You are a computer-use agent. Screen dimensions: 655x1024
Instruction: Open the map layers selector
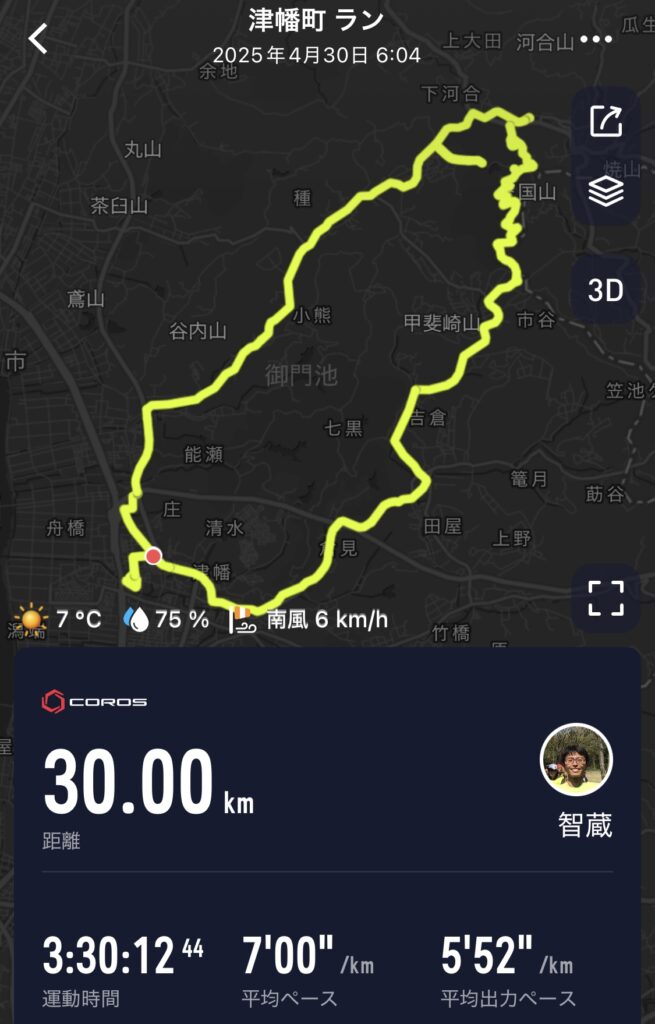click(x=606, y=191)
